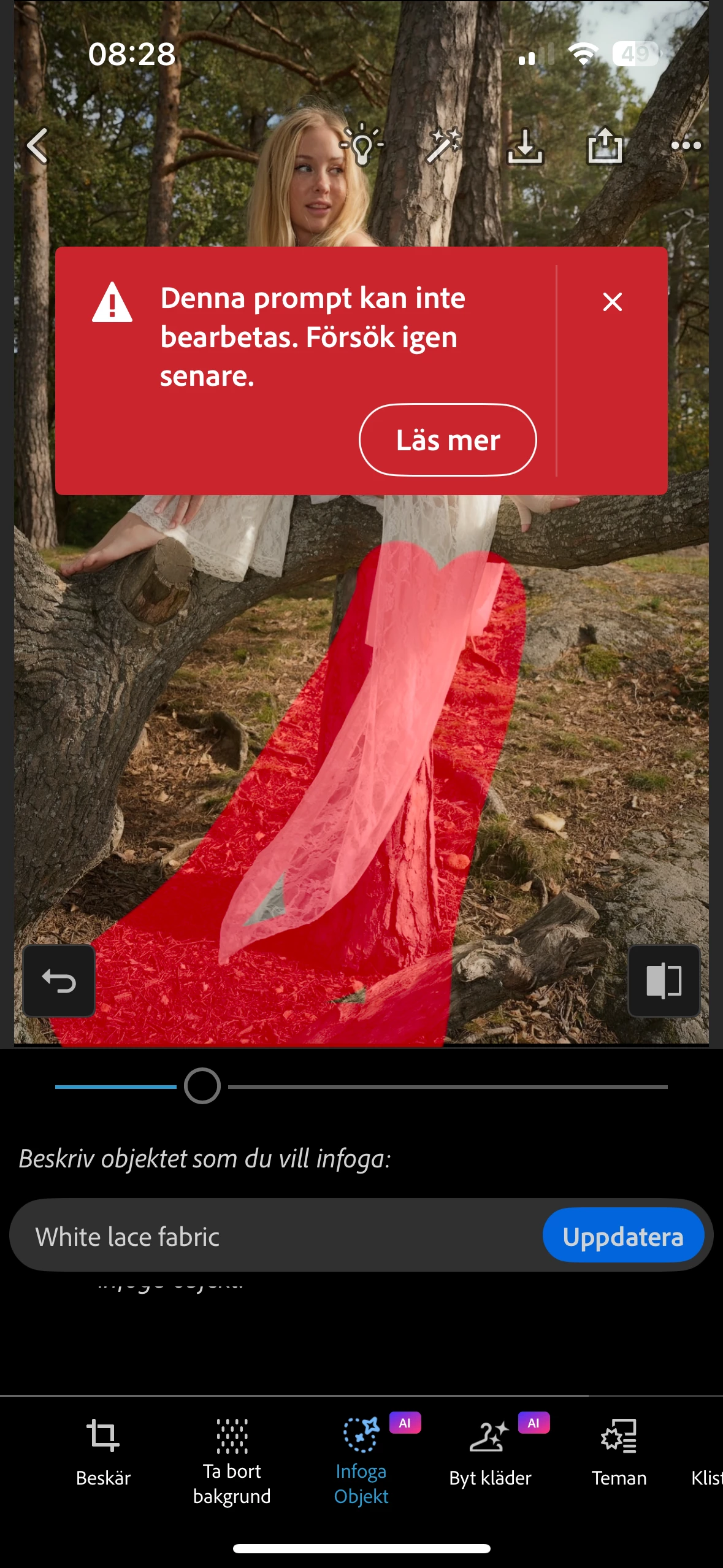
Task: Toggle before/after compare view
Action: tap(664, 981)
